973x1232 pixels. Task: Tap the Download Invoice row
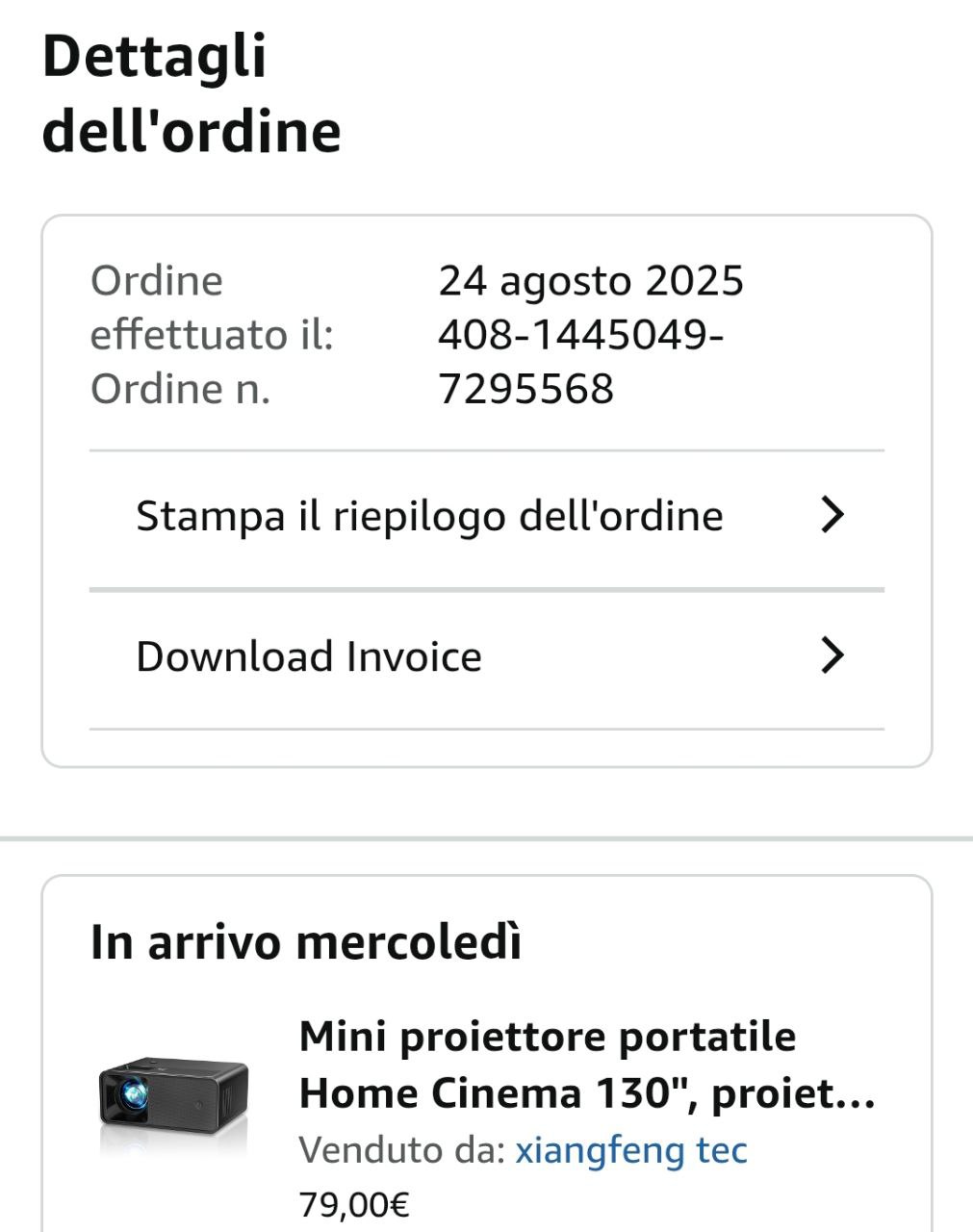tap(486, 657)
